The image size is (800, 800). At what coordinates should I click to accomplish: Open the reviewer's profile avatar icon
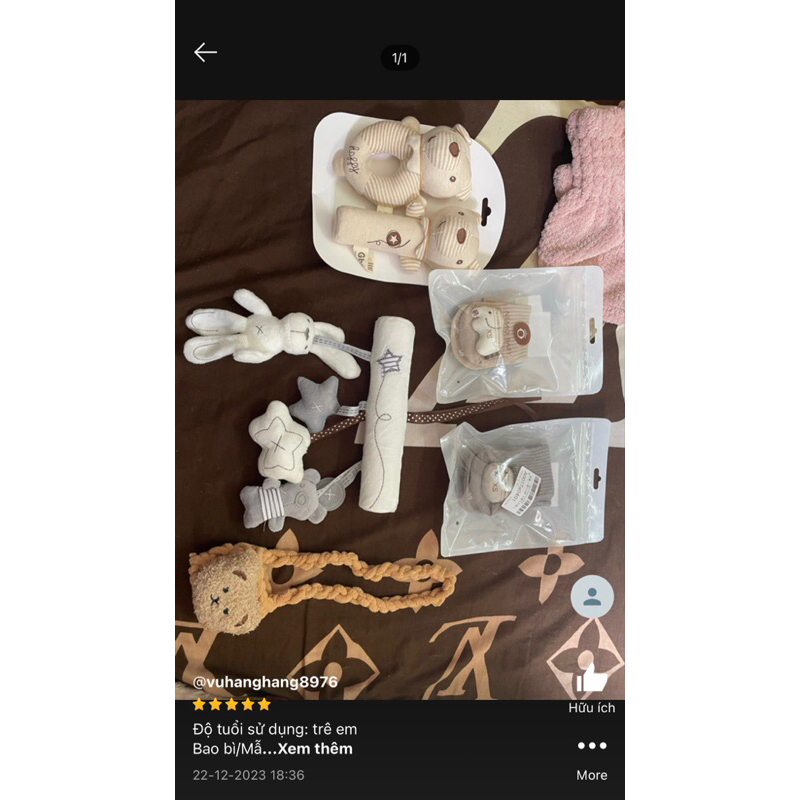[592, 597]
